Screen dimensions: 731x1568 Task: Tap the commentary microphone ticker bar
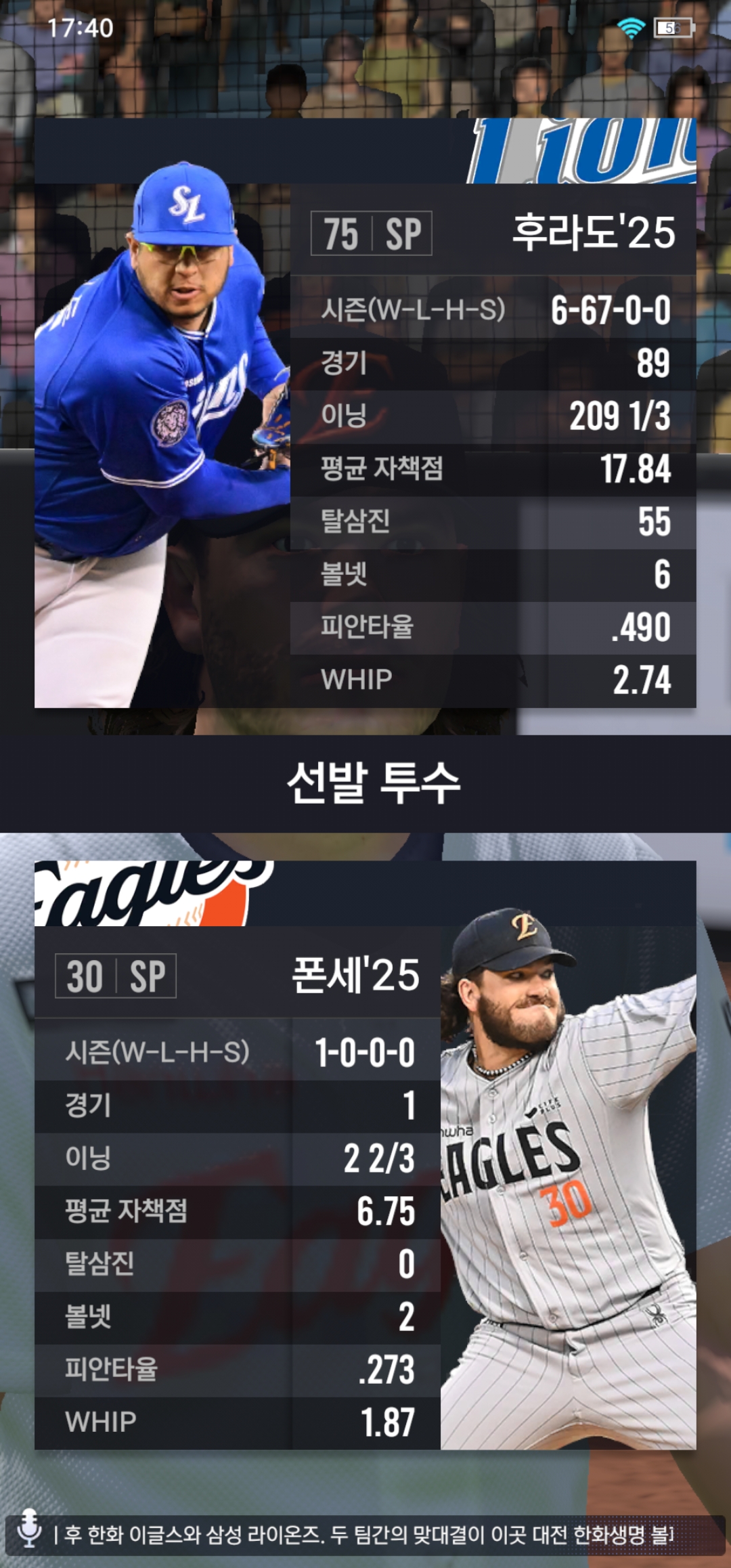pyautogui.click(x=365, y=1534)
